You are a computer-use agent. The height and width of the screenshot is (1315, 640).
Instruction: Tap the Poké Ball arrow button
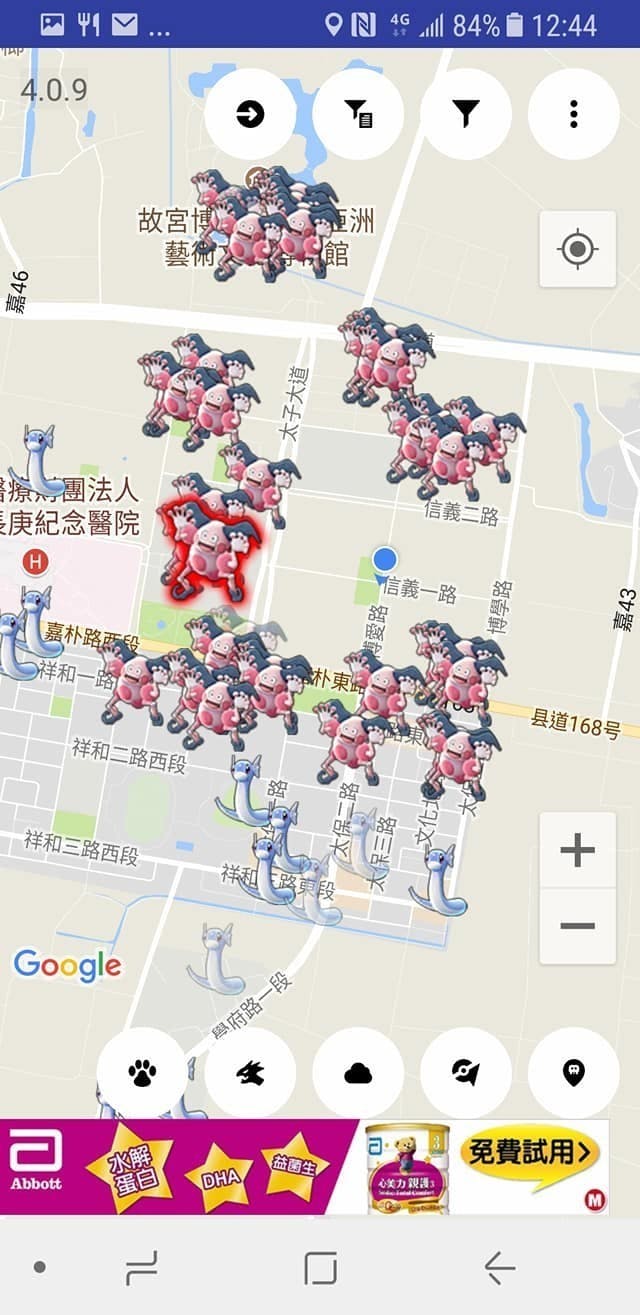[x=466, y=1073]
